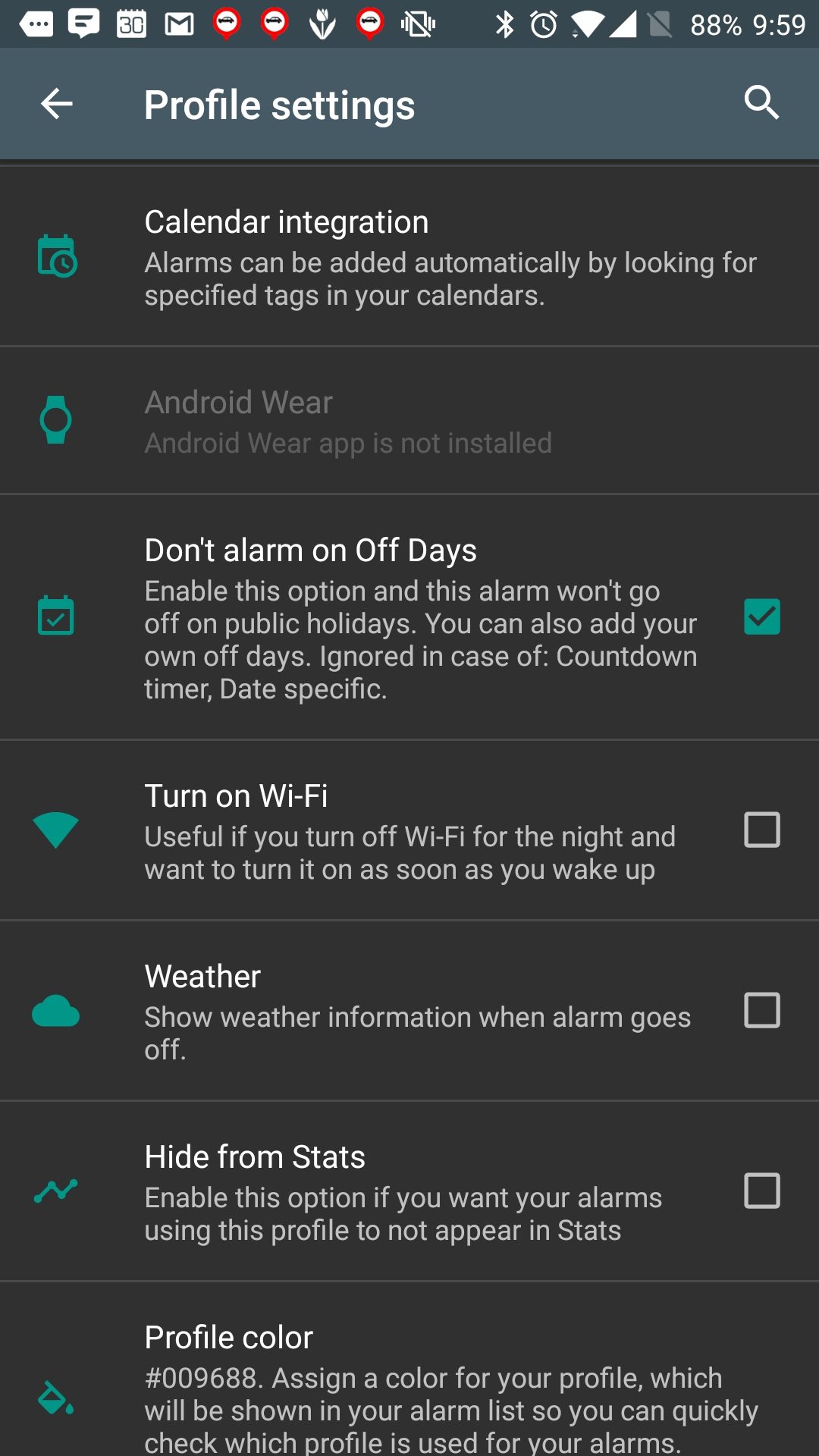Tick the Hide from Stats checkbox
This screenshot has height=1456, width=819.
[762, 1191]
